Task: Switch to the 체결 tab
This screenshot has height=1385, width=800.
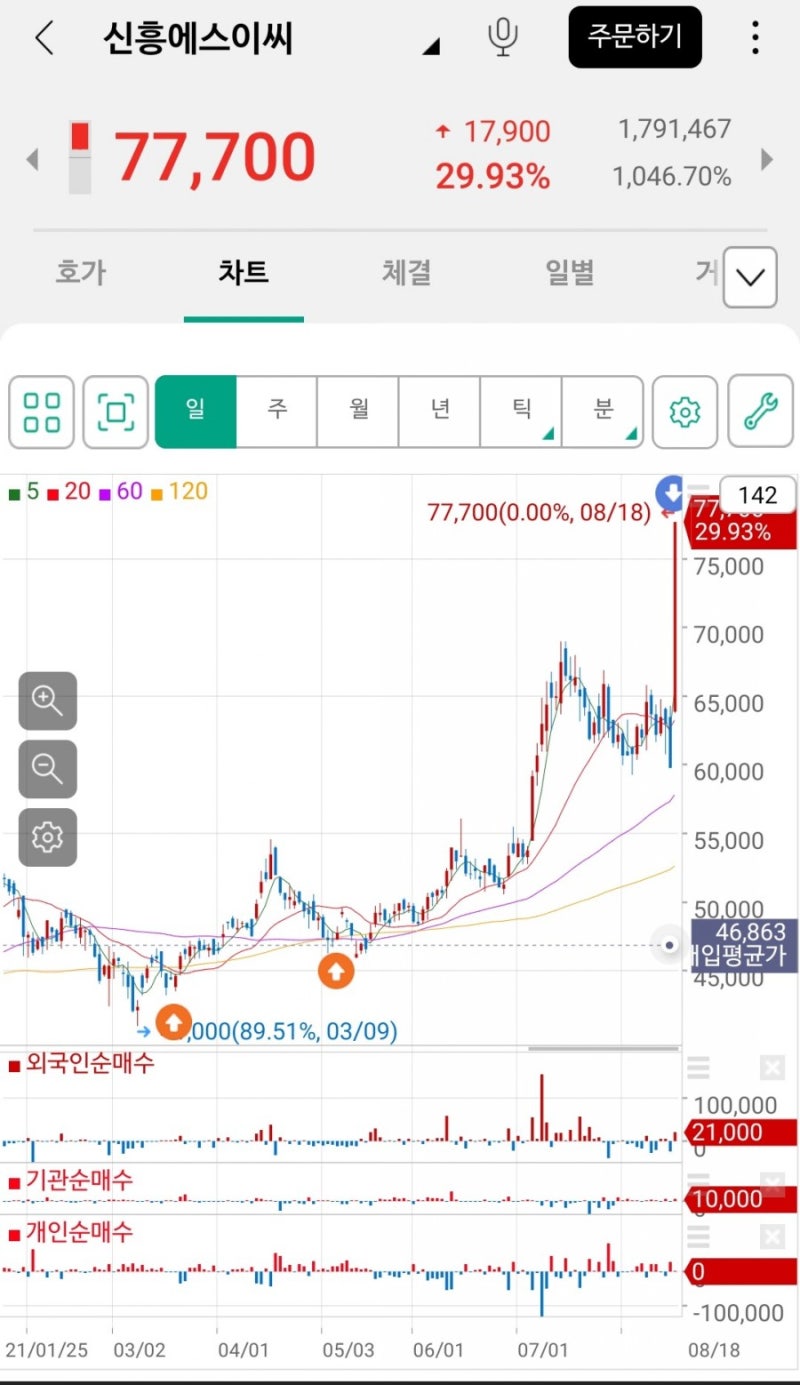Action: [x=406, y=272]
